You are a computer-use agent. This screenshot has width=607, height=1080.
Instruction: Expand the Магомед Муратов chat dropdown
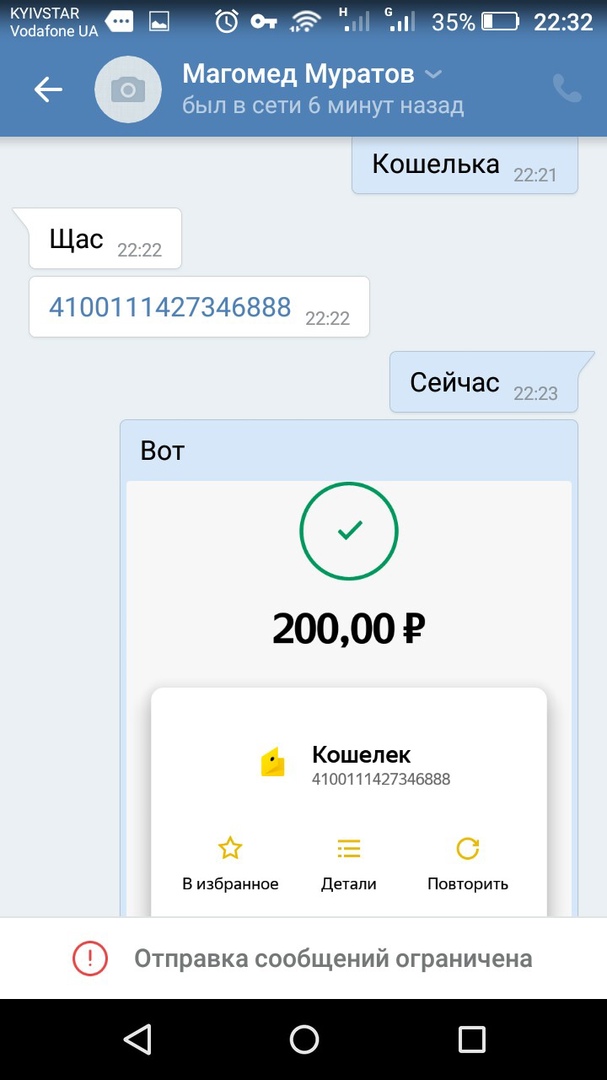point(433,74)
